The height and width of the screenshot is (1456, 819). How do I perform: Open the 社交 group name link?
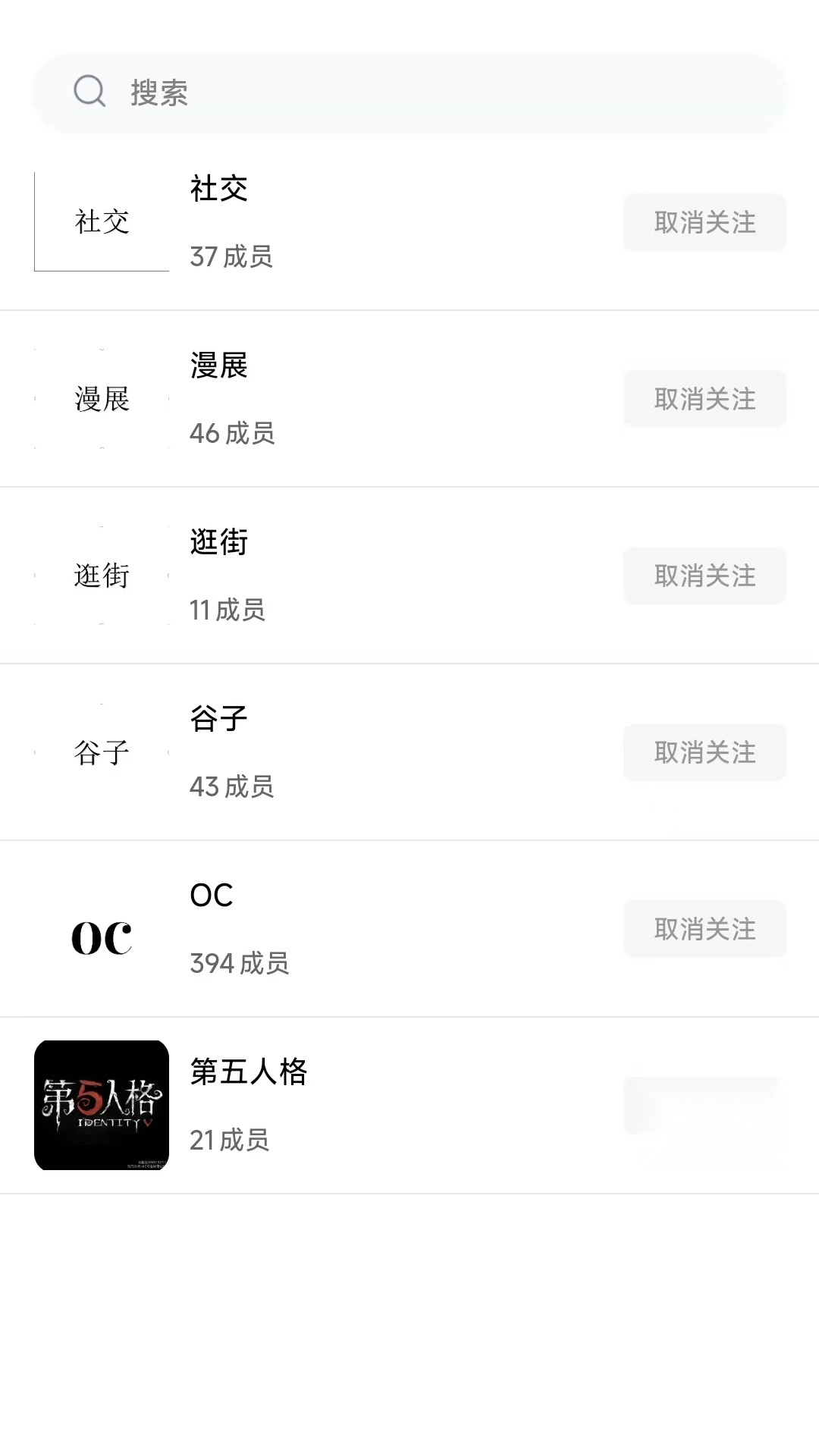coord(218,190)
